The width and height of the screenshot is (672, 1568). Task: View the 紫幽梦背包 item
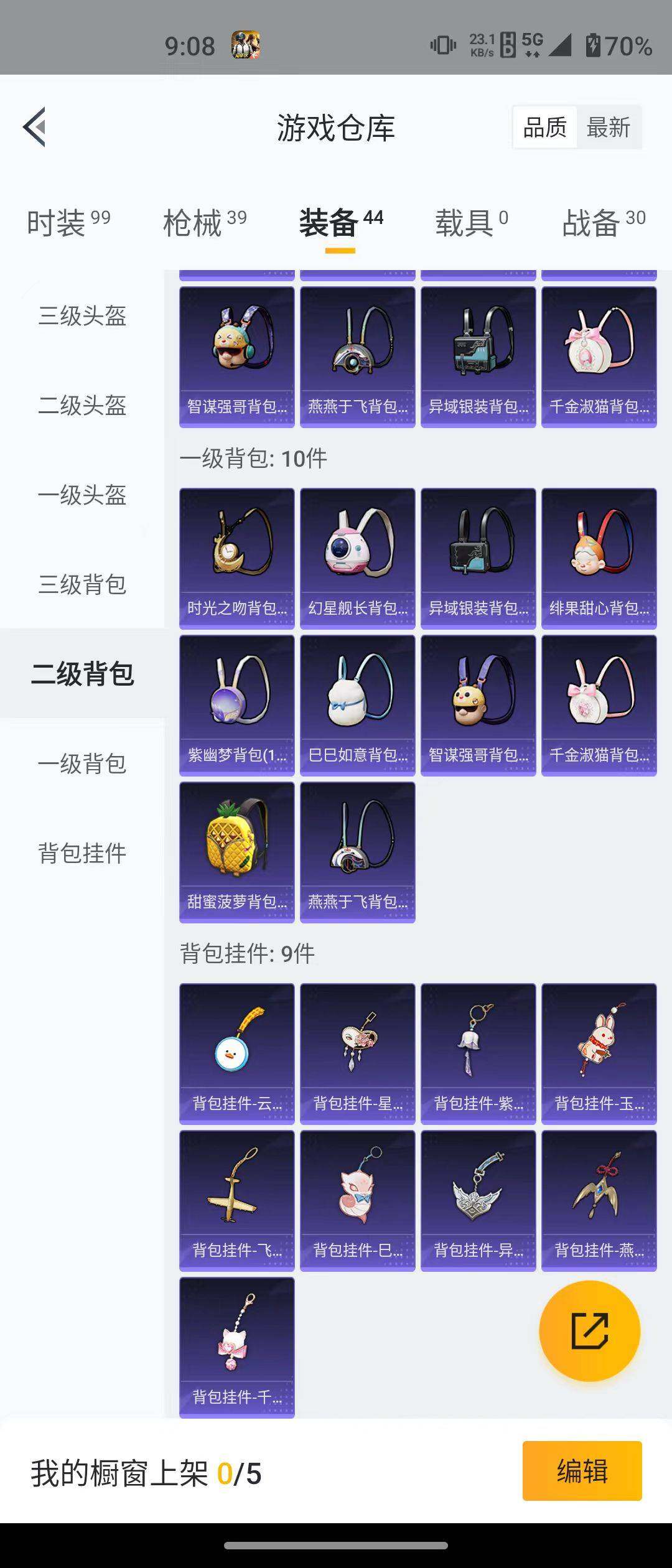pos(236,705)
